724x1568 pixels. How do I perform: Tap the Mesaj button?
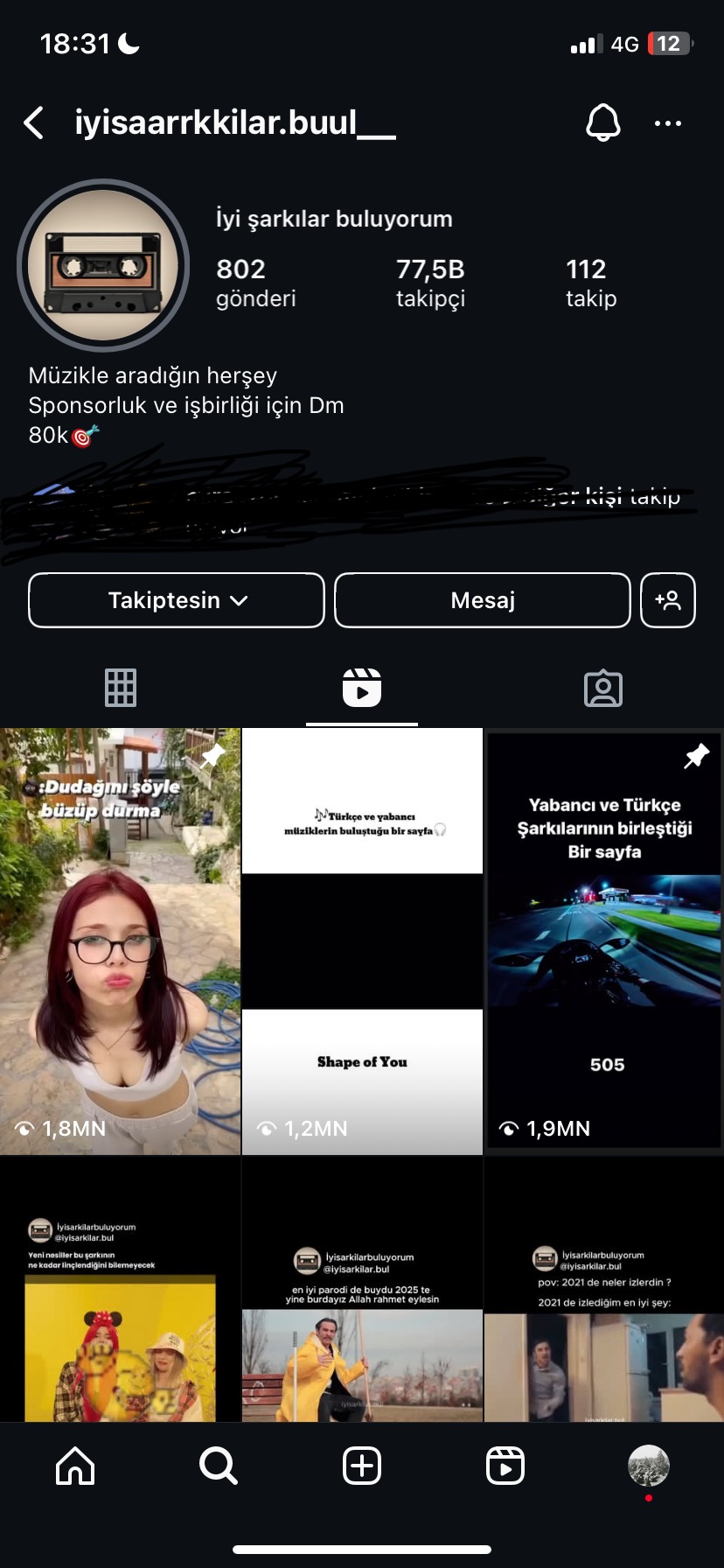click(483, 600)
